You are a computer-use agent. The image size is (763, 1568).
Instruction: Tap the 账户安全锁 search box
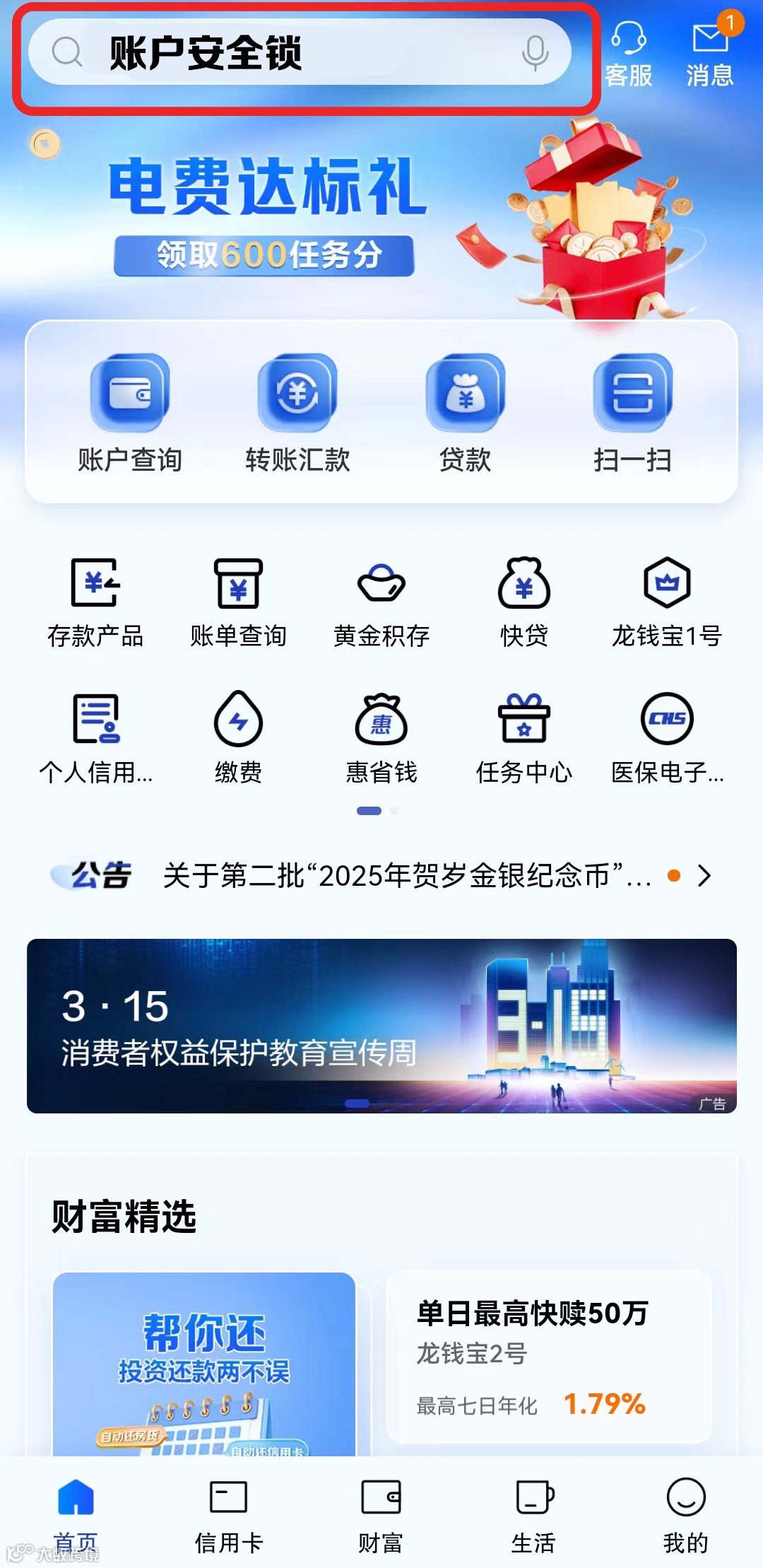300,52
